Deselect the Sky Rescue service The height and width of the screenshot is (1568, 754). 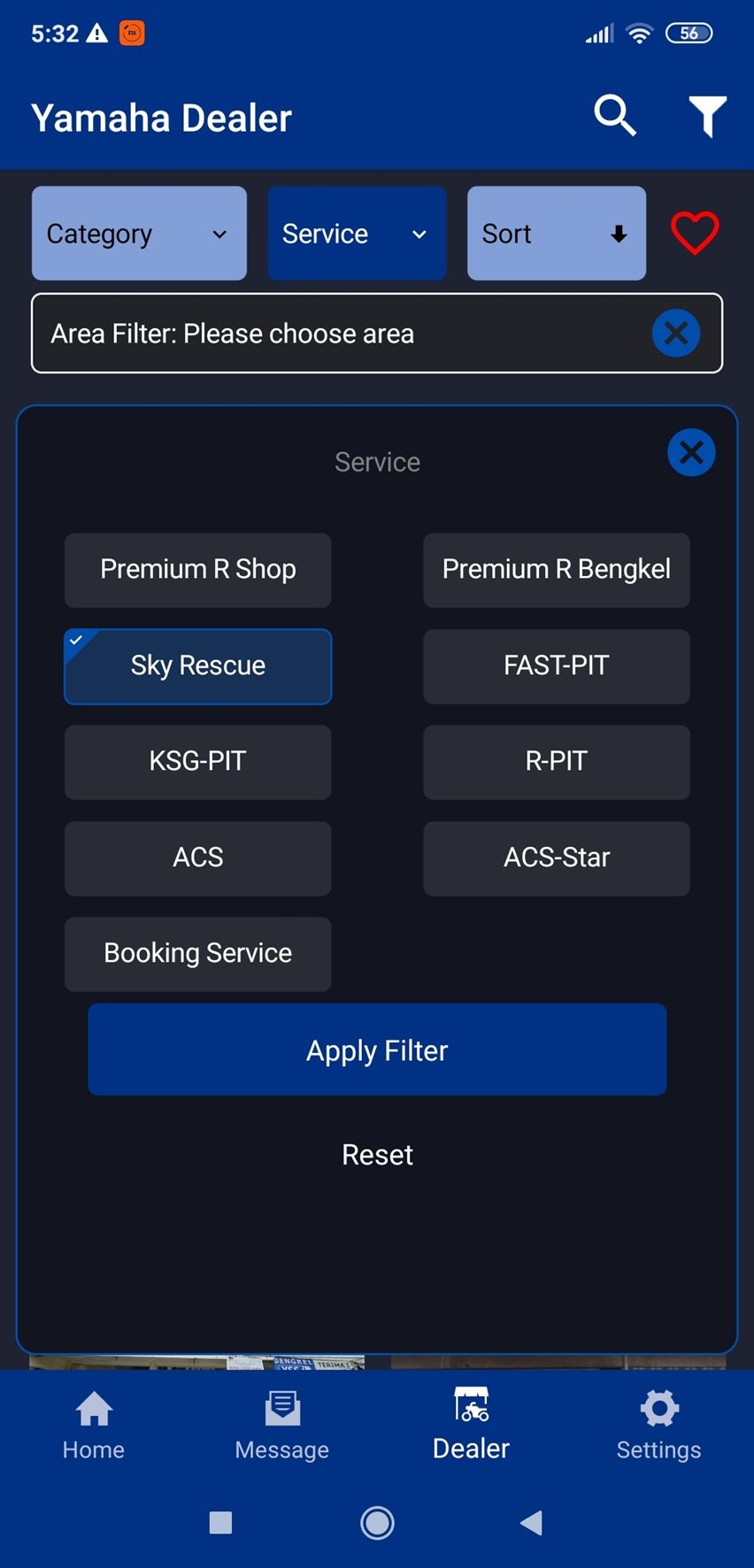(x=197, y=665)
